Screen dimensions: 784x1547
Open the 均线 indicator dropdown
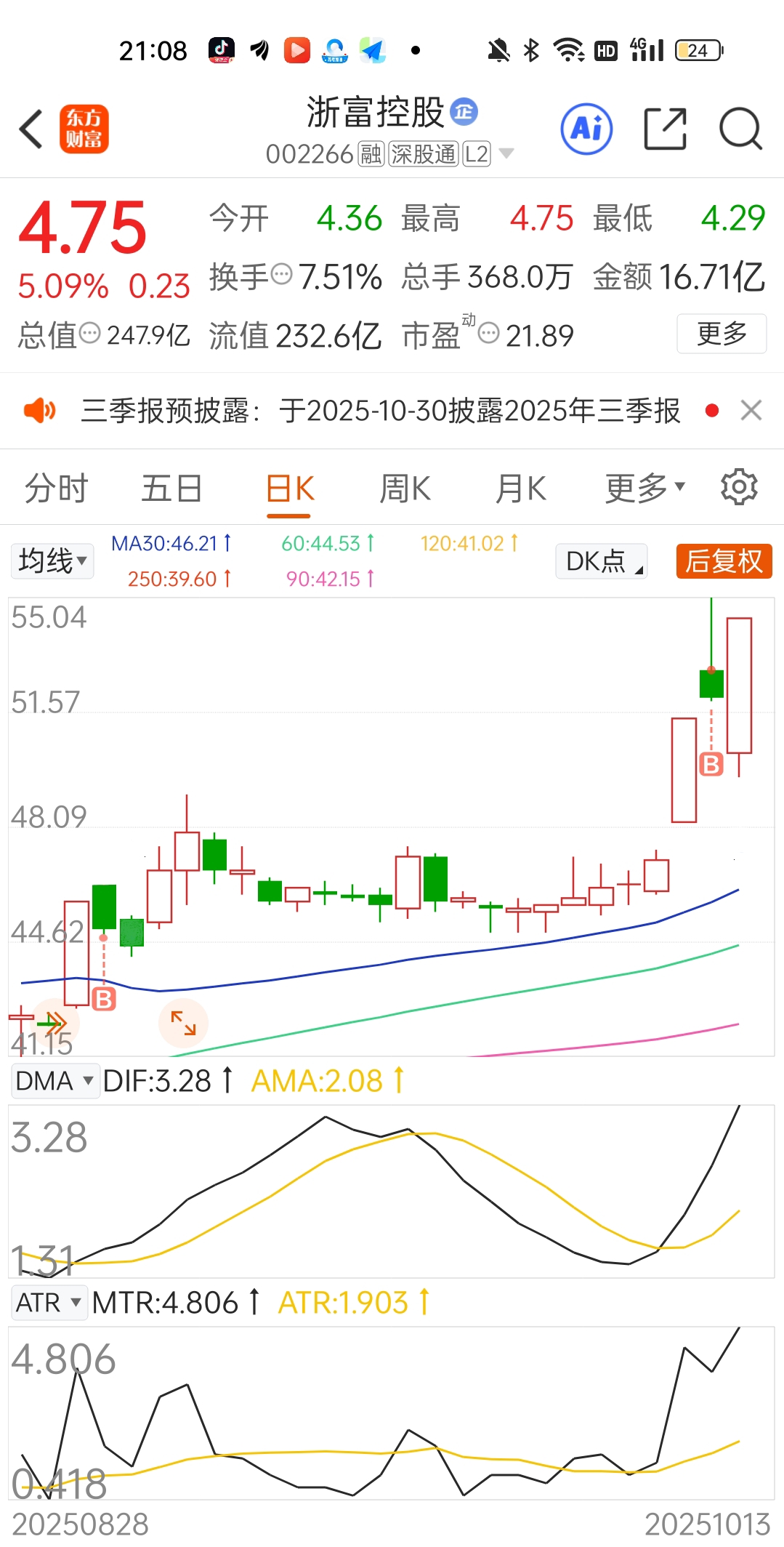click(52, 560)
